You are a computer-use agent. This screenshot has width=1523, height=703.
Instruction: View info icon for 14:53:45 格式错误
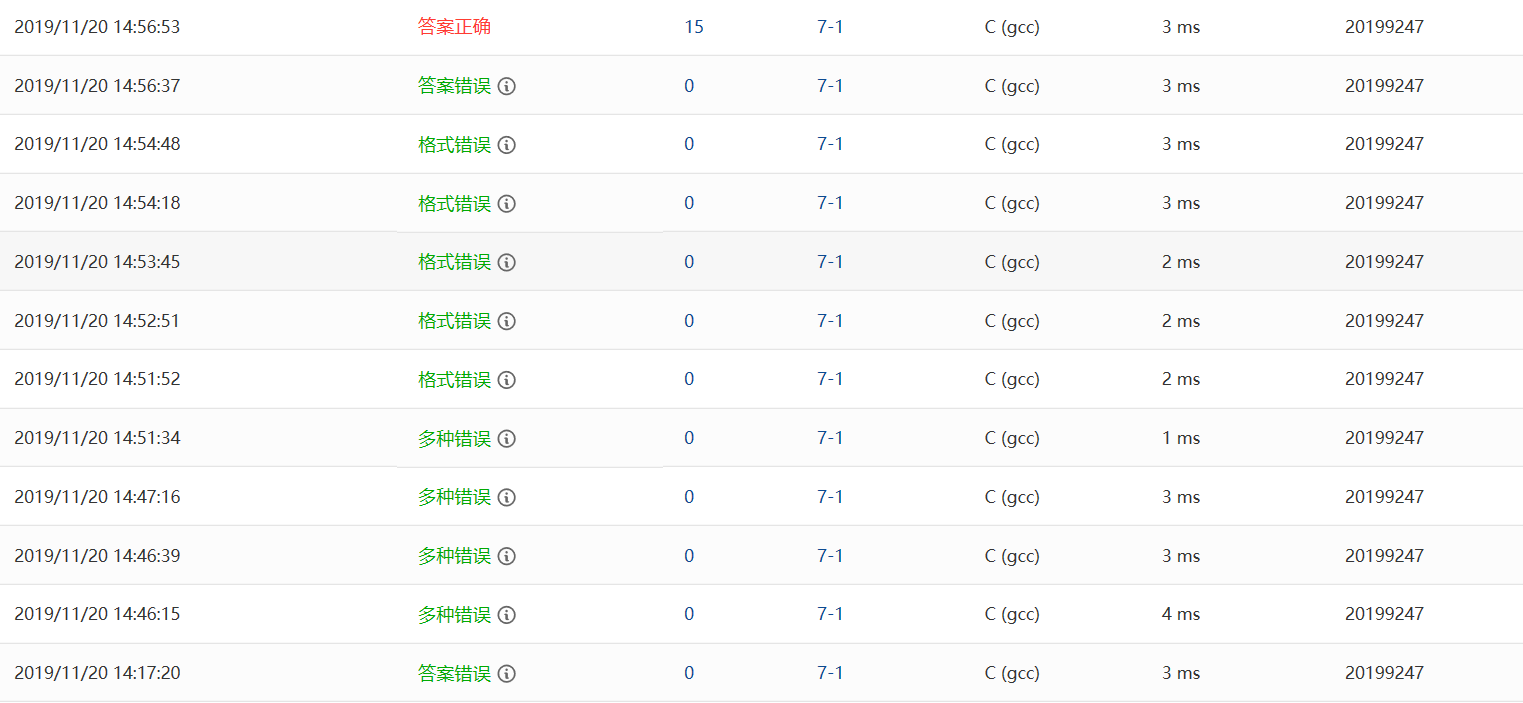(507, 262)
